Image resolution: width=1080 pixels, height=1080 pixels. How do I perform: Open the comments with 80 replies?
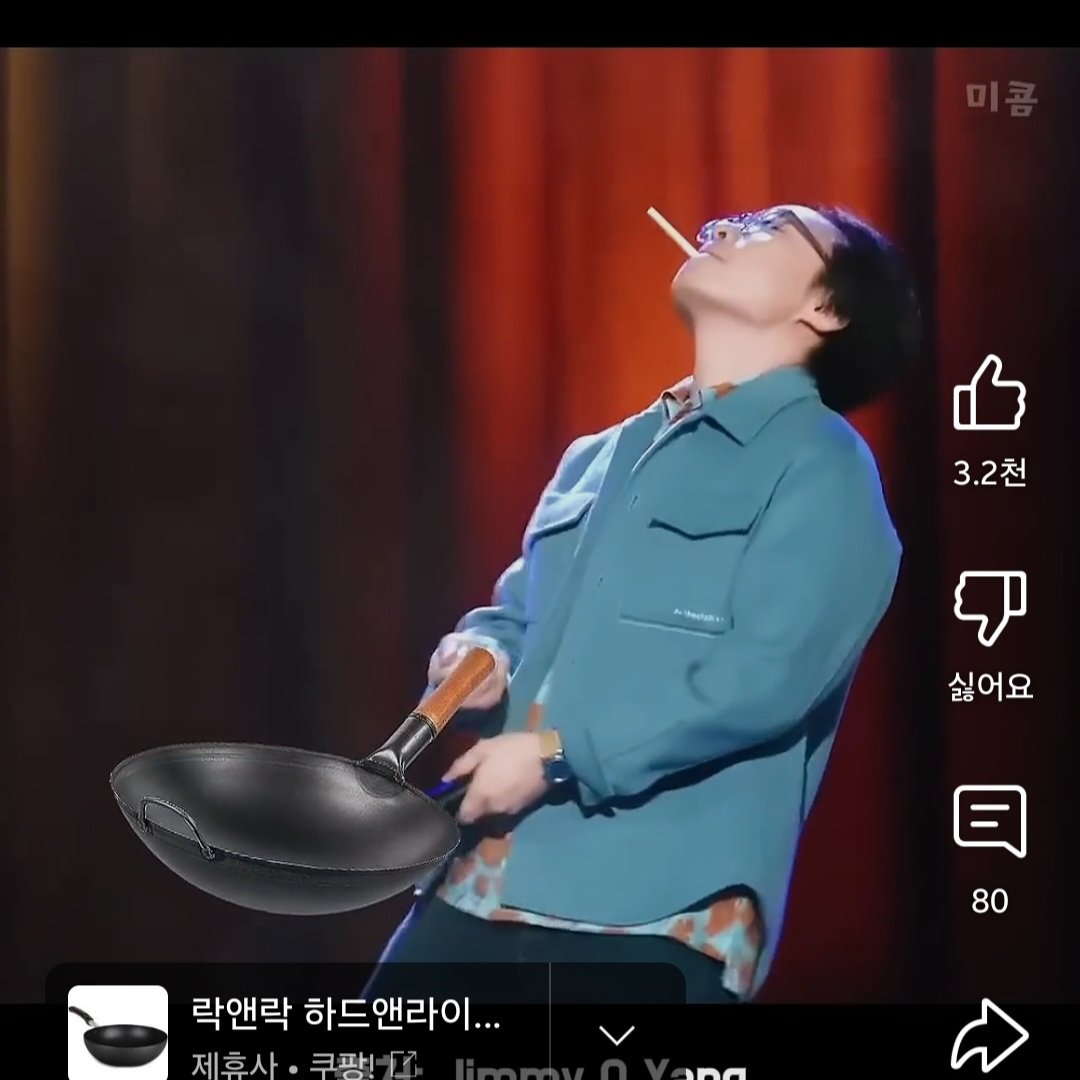pyautogui.click(x=989, y=822)
